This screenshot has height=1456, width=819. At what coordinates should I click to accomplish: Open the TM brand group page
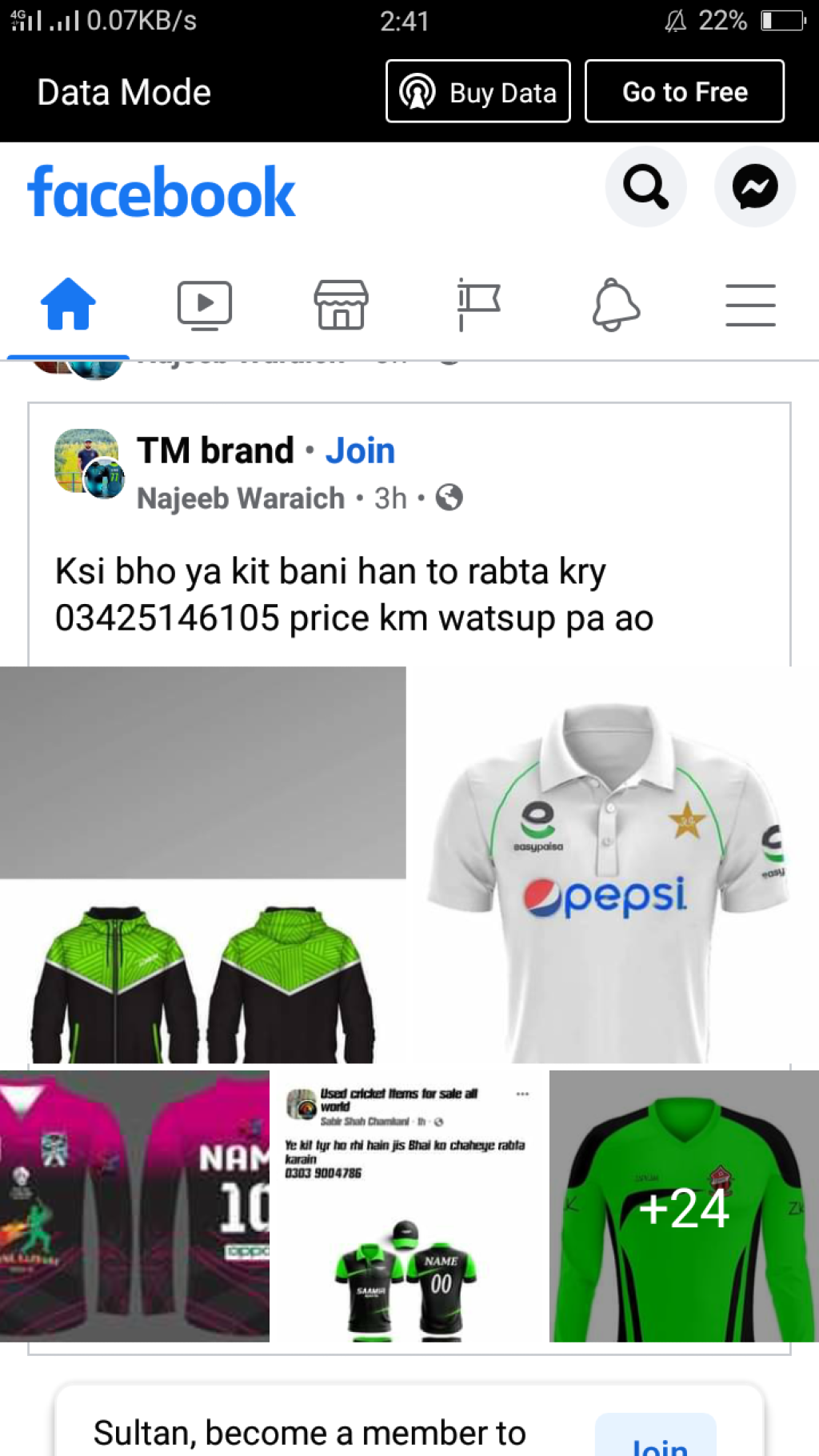click(215, 451)
